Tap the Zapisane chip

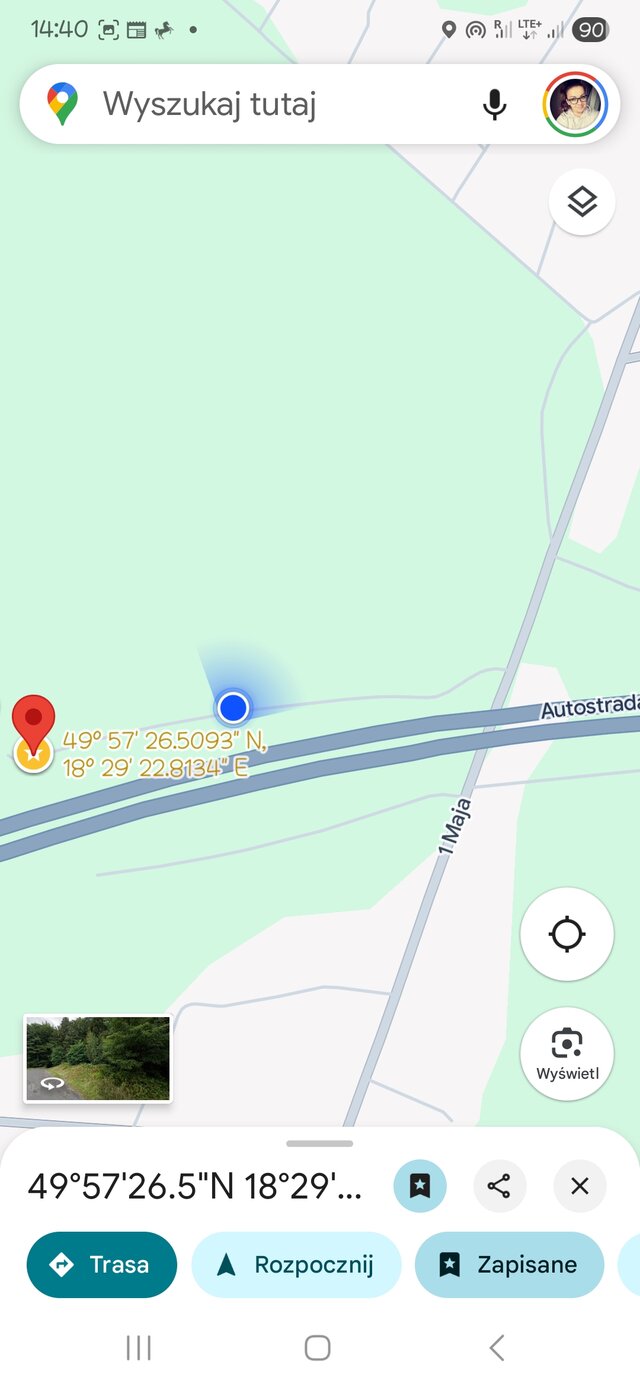pyautogui.click(x=509, y=1264)
